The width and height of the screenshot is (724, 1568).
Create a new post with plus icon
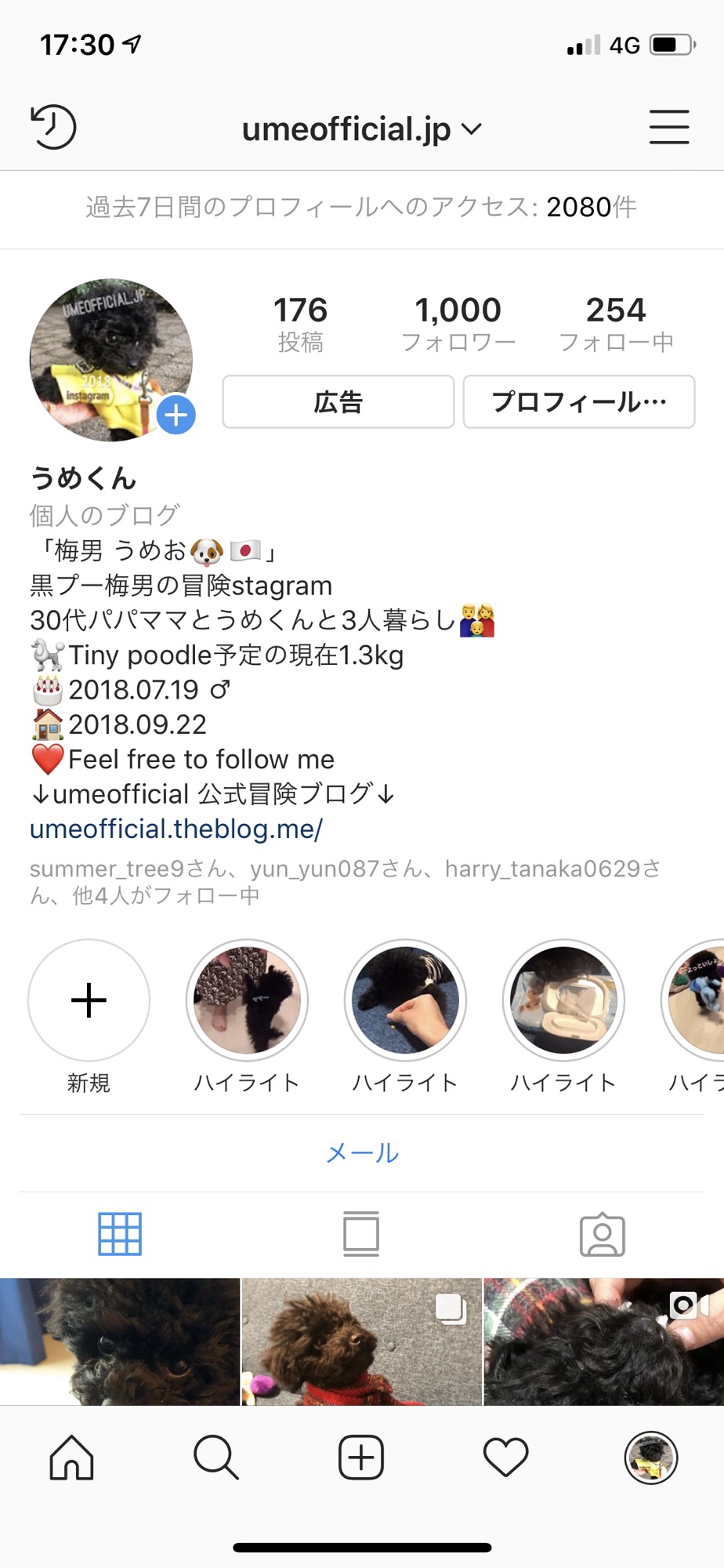[x=361, y=1457]
